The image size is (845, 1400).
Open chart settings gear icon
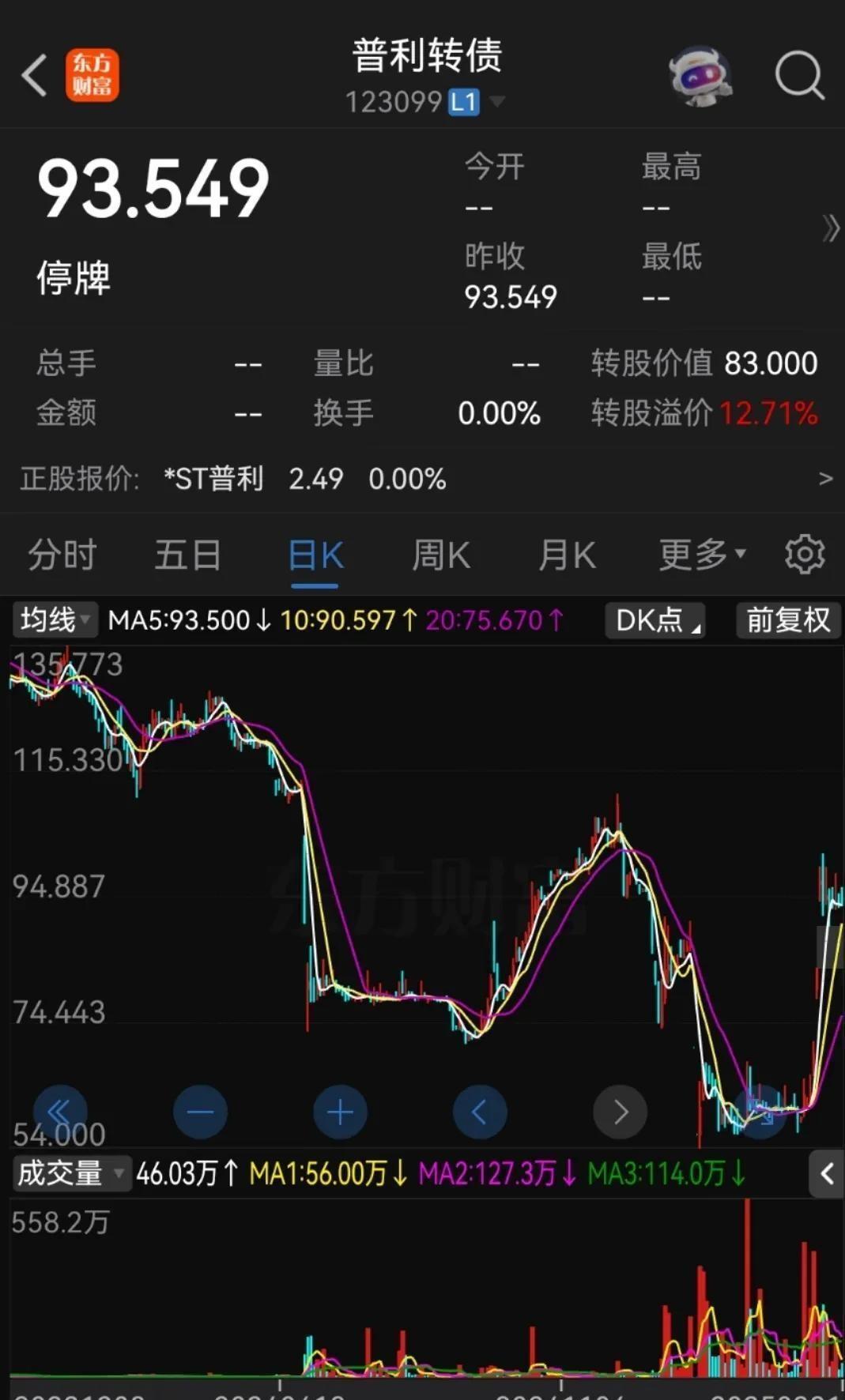point(805,554)
